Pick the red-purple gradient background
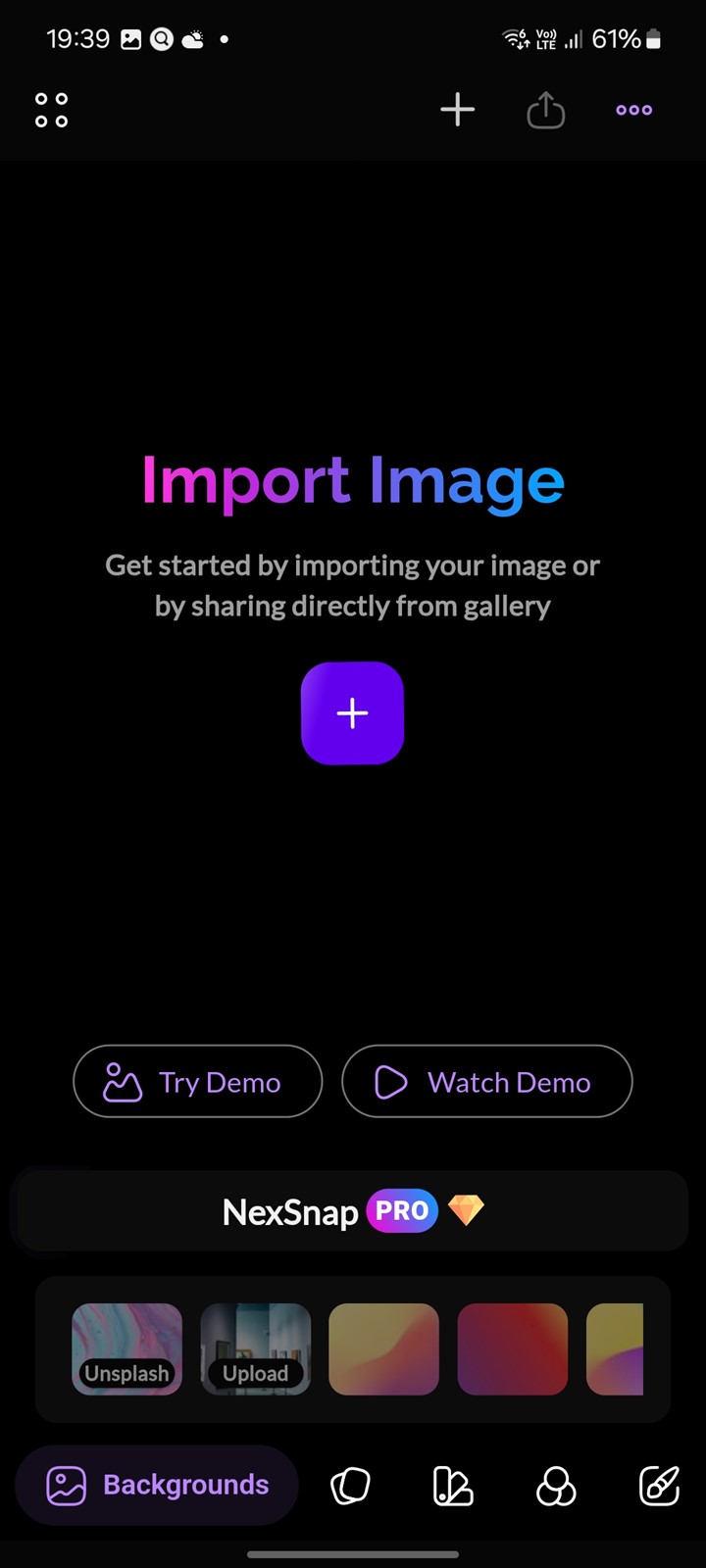 tap(512, 1348)
